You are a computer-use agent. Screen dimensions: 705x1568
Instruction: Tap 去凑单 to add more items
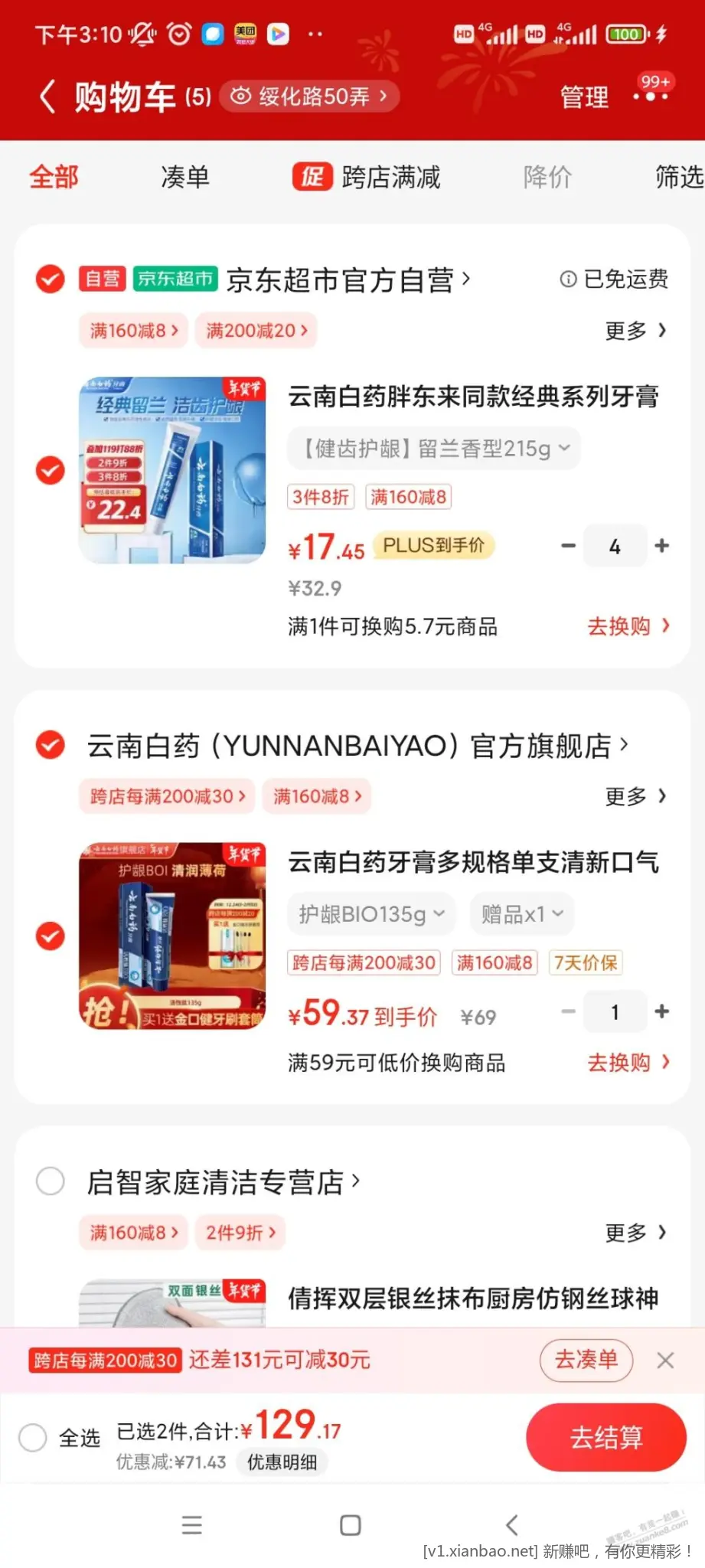point(586,1360)
